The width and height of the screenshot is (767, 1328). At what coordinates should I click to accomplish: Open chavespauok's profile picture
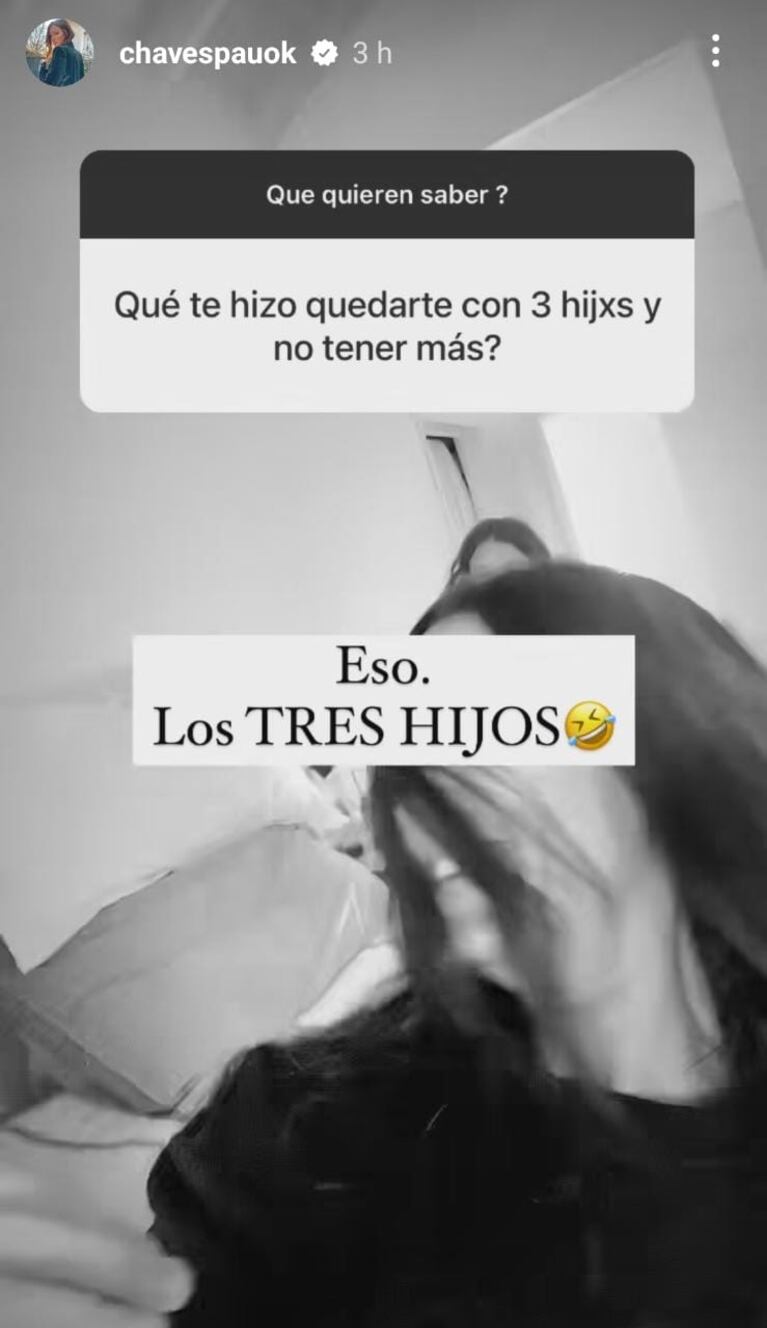(59, 52)
